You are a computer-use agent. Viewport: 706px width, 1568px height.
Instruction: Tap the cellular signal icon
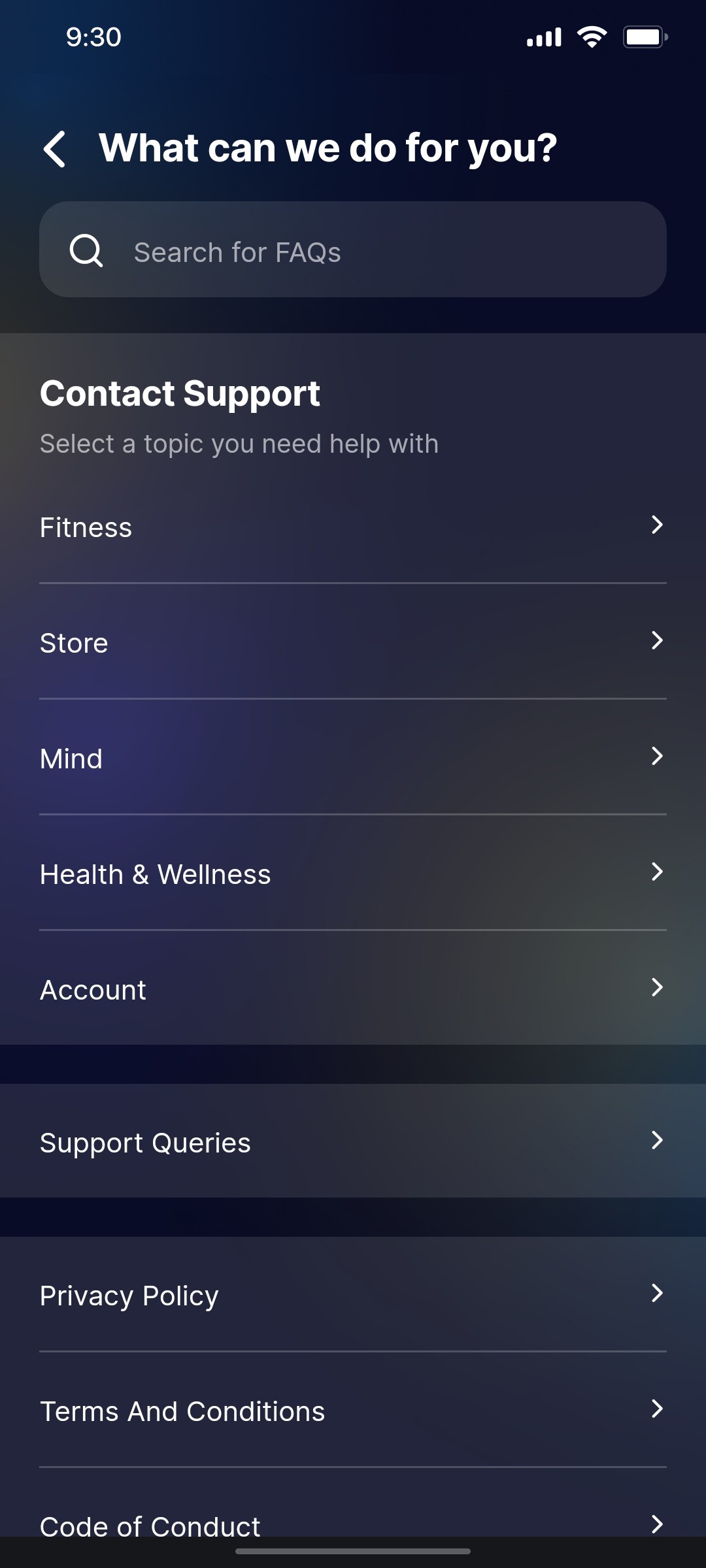541,37
